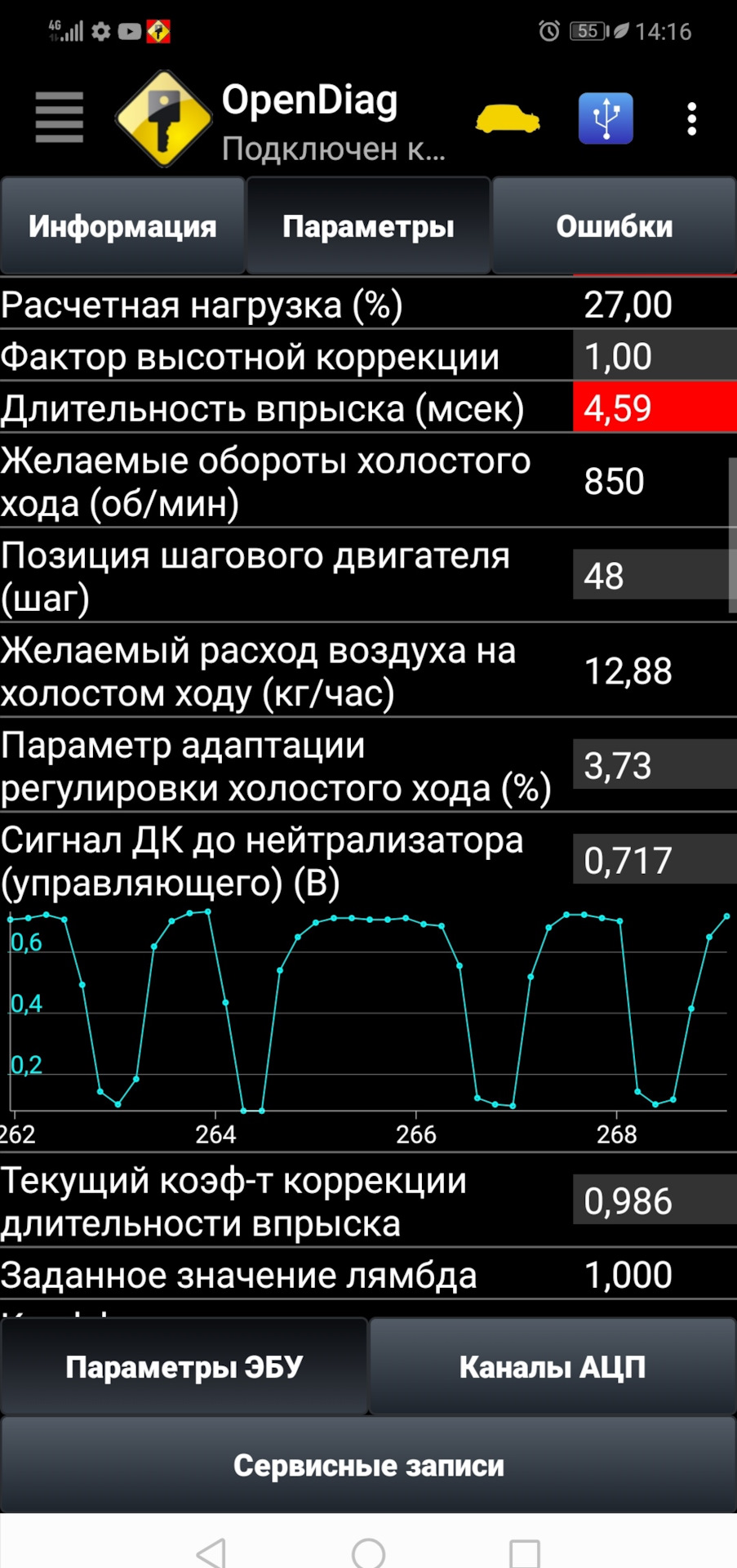The width and height of the screenshot is (737, 1568).
Task: Switch to the Ошибки tab
Action: pyautogui.click(x=614, y=226)
